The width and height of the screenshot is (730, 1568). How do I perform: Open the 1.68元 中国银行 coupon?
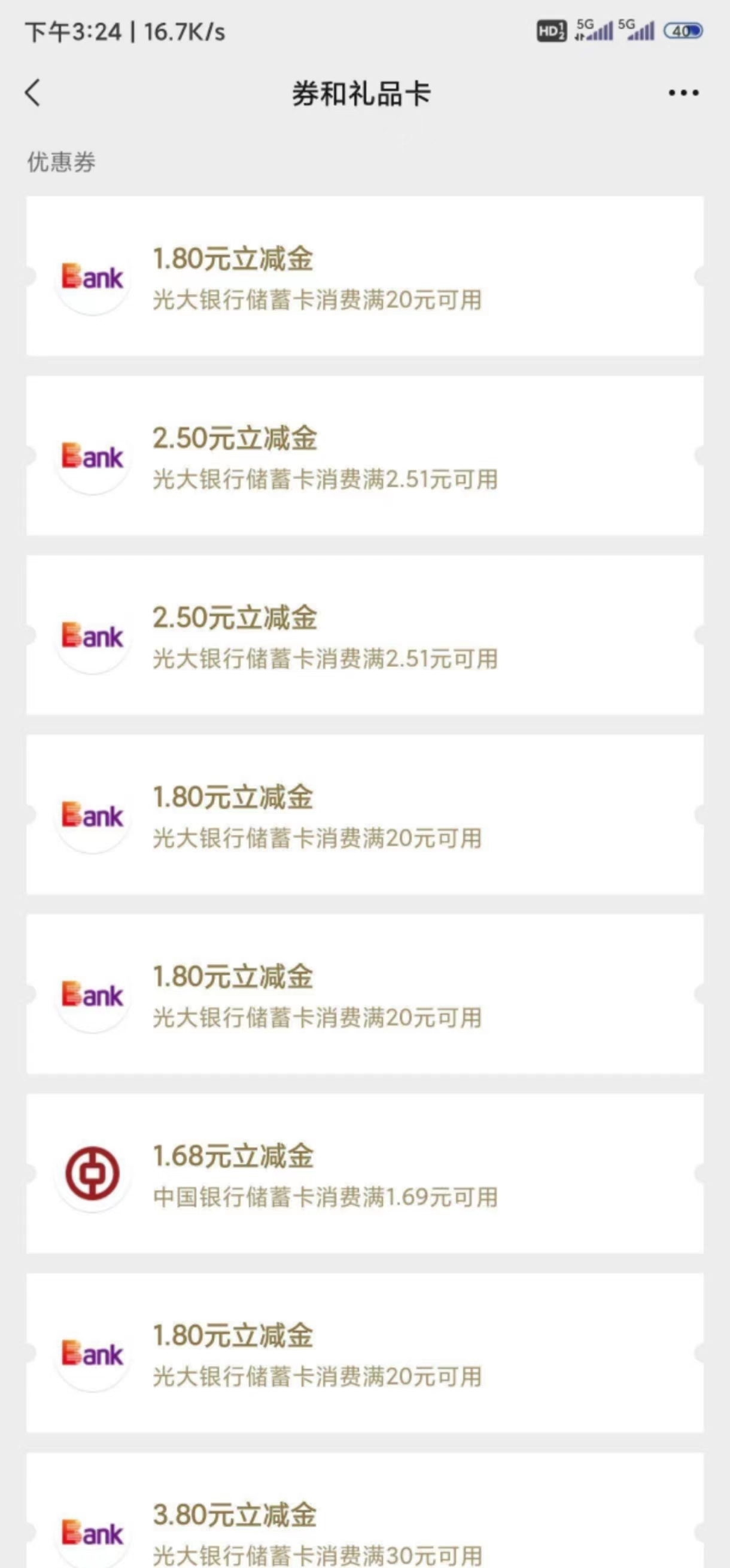(x=364, y=1173)
